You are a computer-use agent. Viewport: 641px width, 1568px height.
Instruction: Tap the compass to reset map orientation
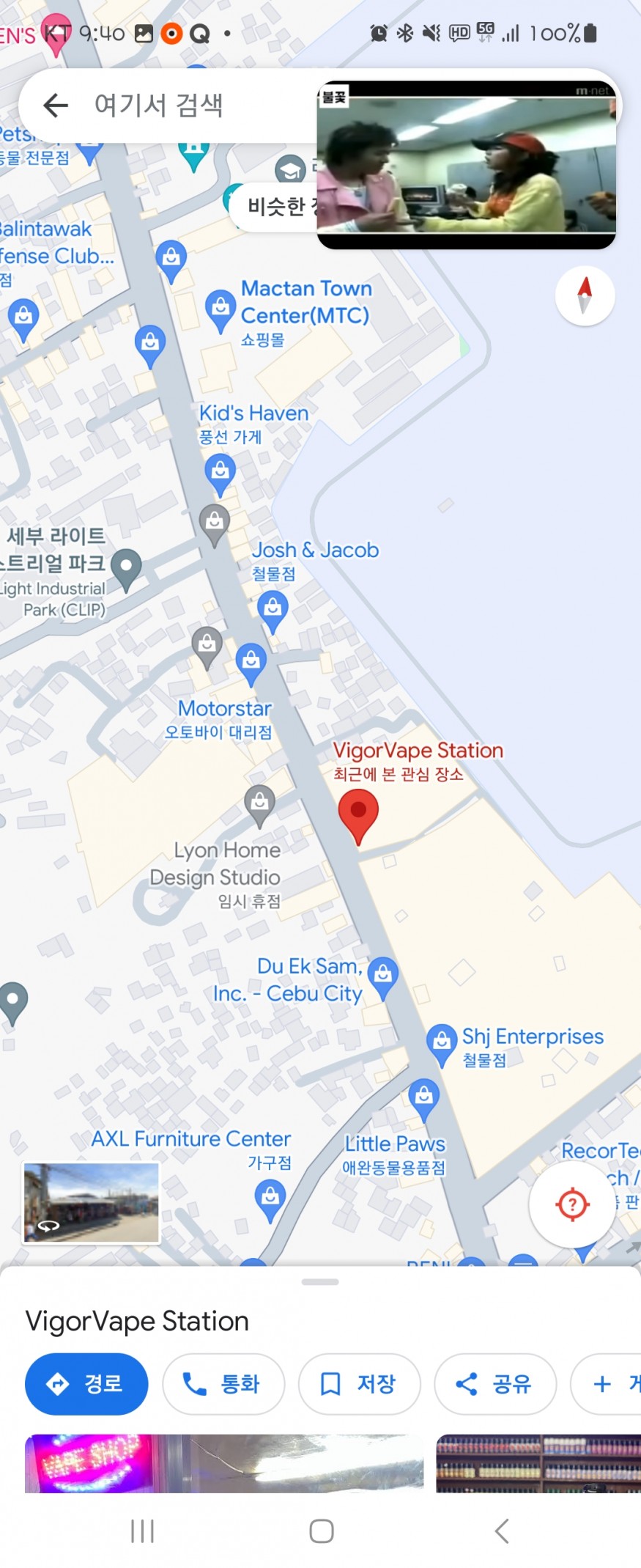[585, 295]
